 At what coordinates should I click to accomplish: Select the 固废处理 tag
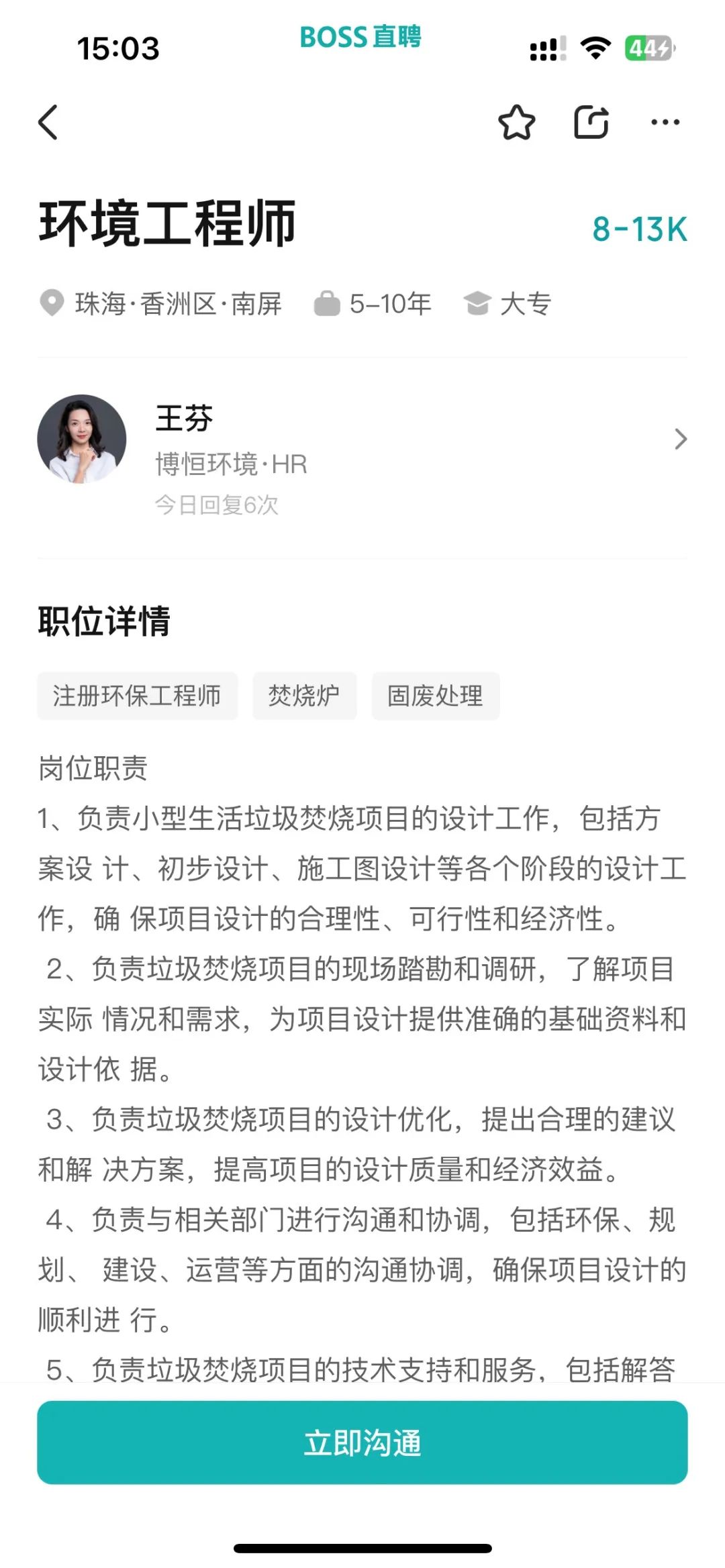point(435,696)
